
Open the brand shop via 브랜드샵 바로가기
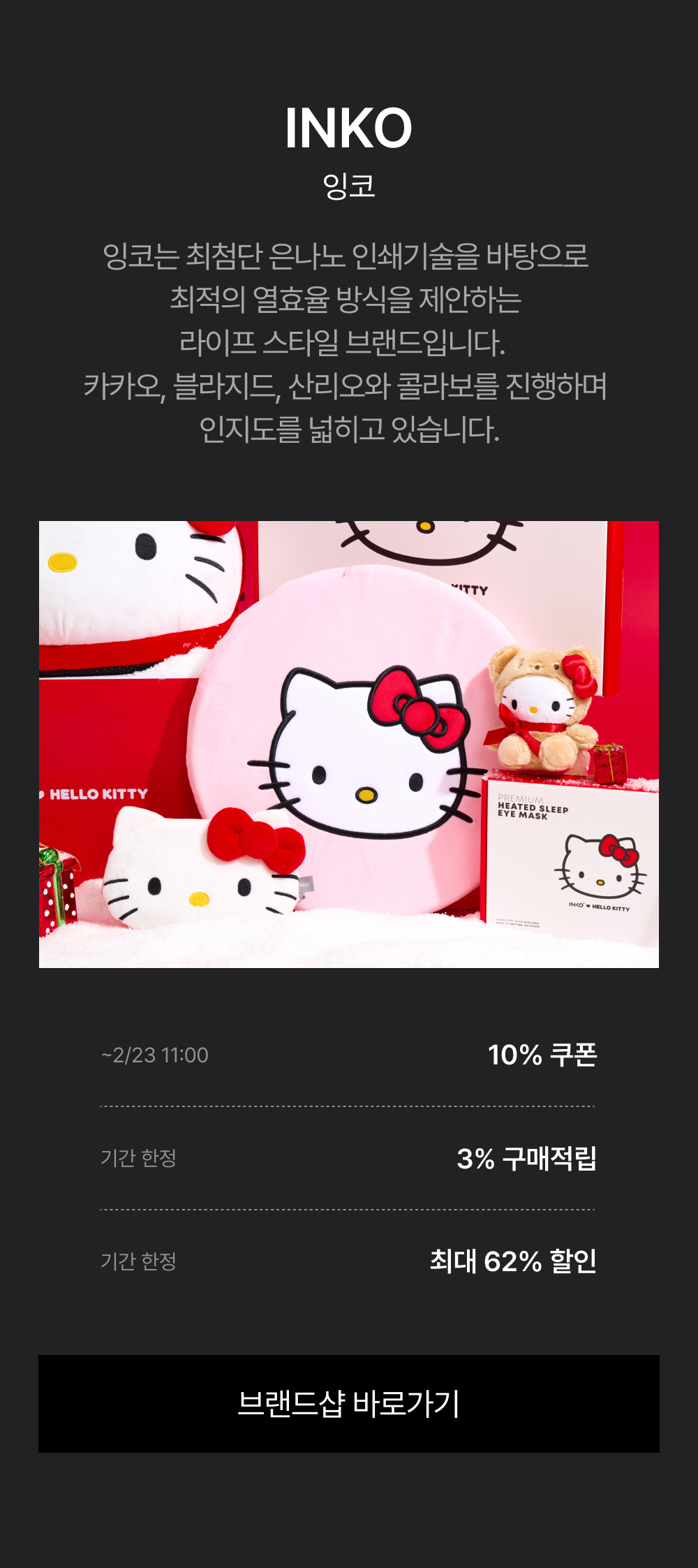[349, 1404]
